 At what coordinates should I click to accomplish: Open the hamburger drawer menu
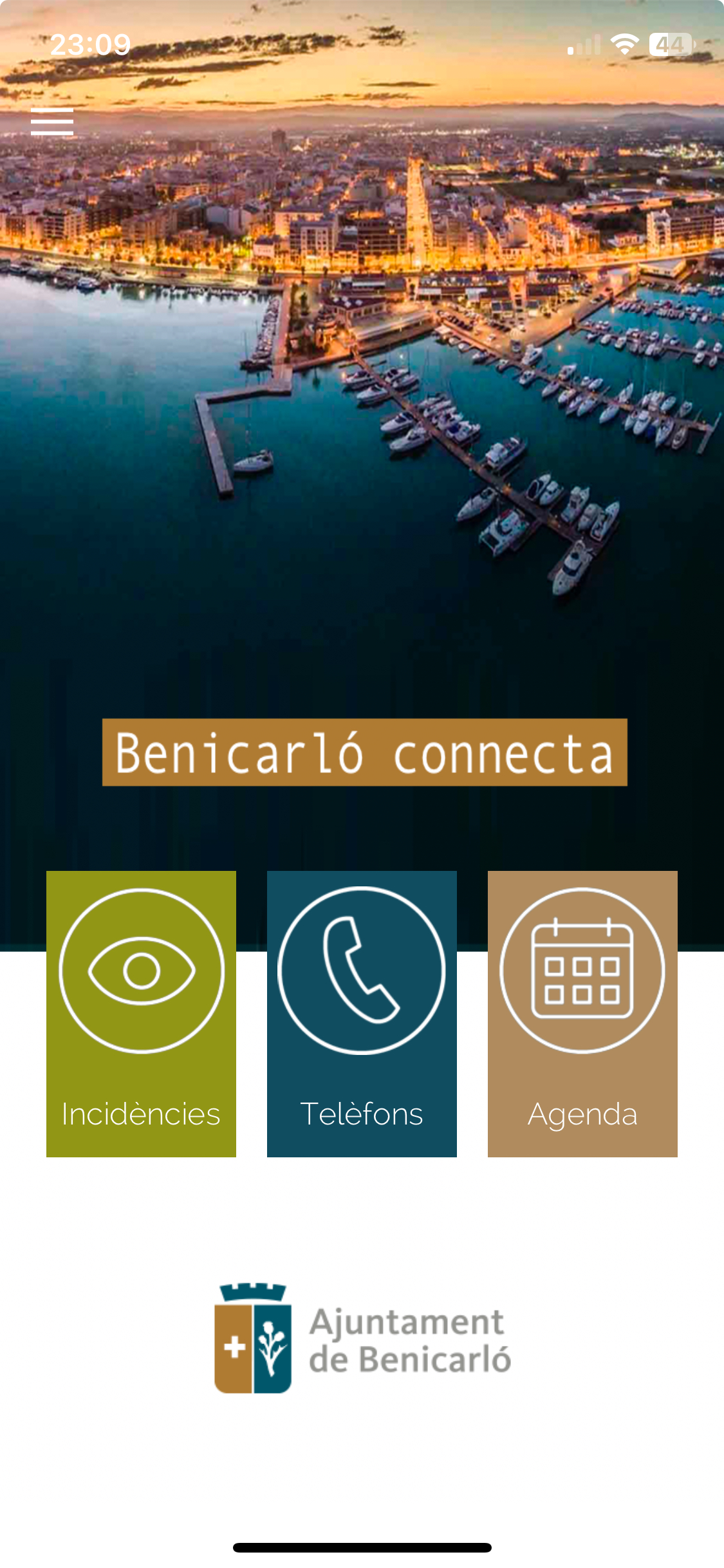(x=52, y=122)
